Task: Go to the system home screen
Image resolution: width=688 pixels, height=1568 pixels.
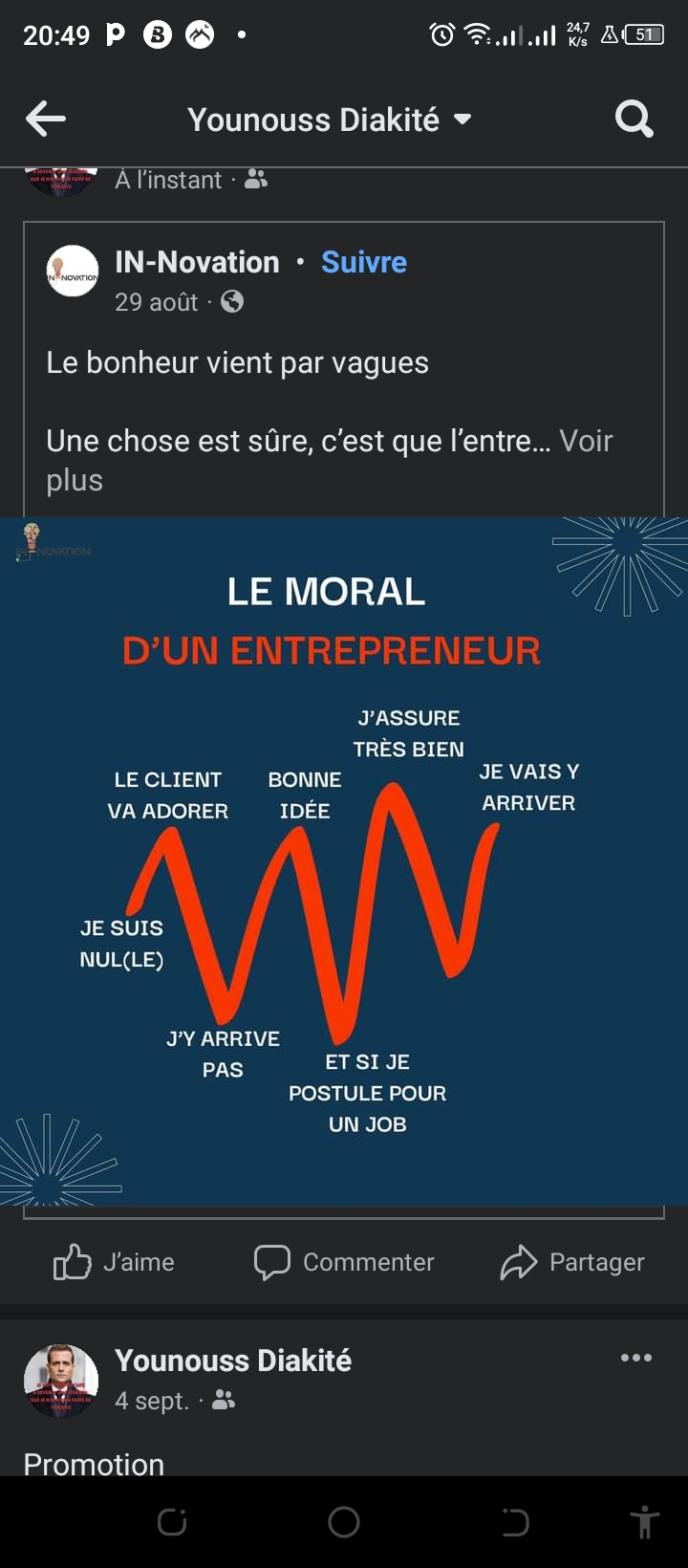Action: coord(344,1522)
